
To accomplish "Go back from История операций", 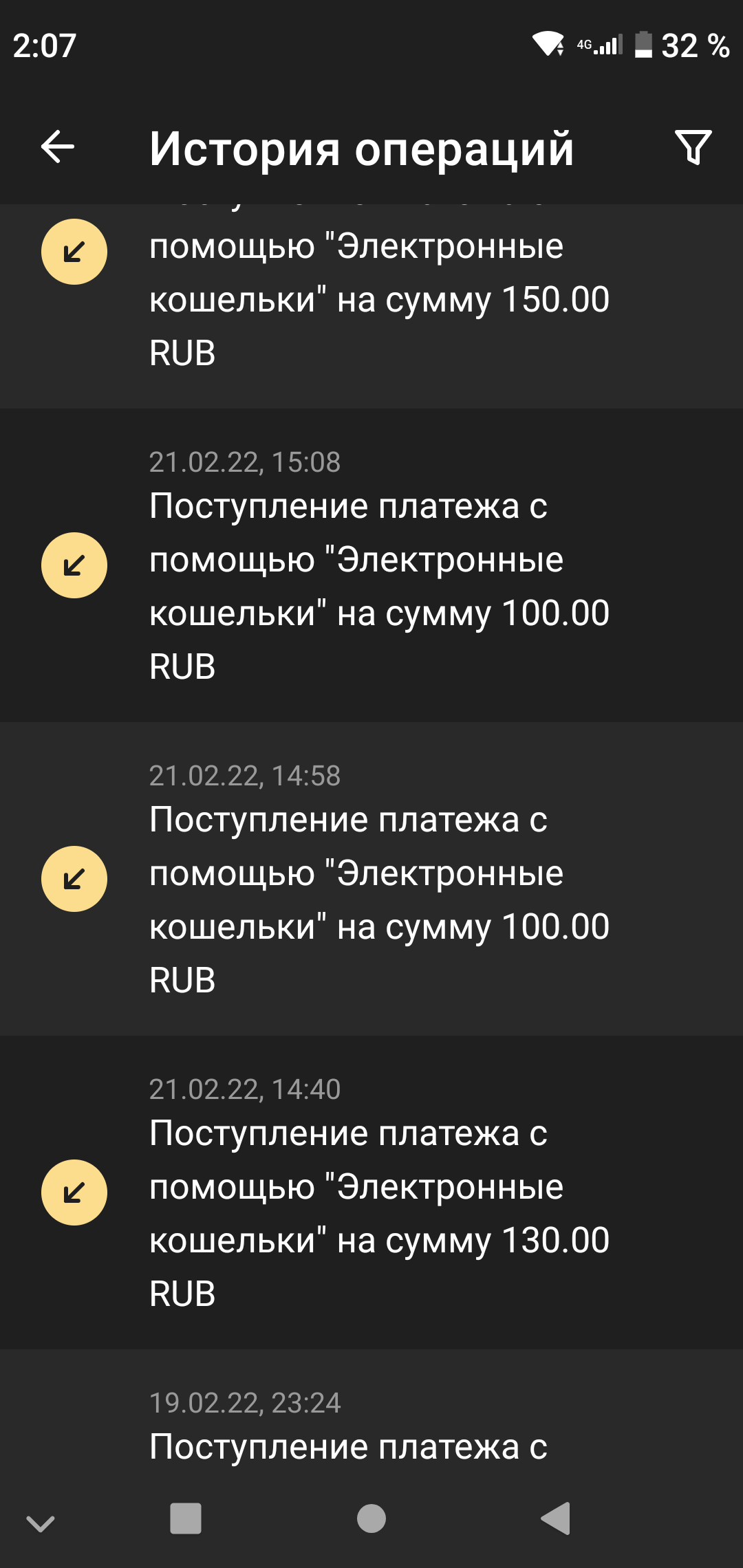I will (58, 146).
